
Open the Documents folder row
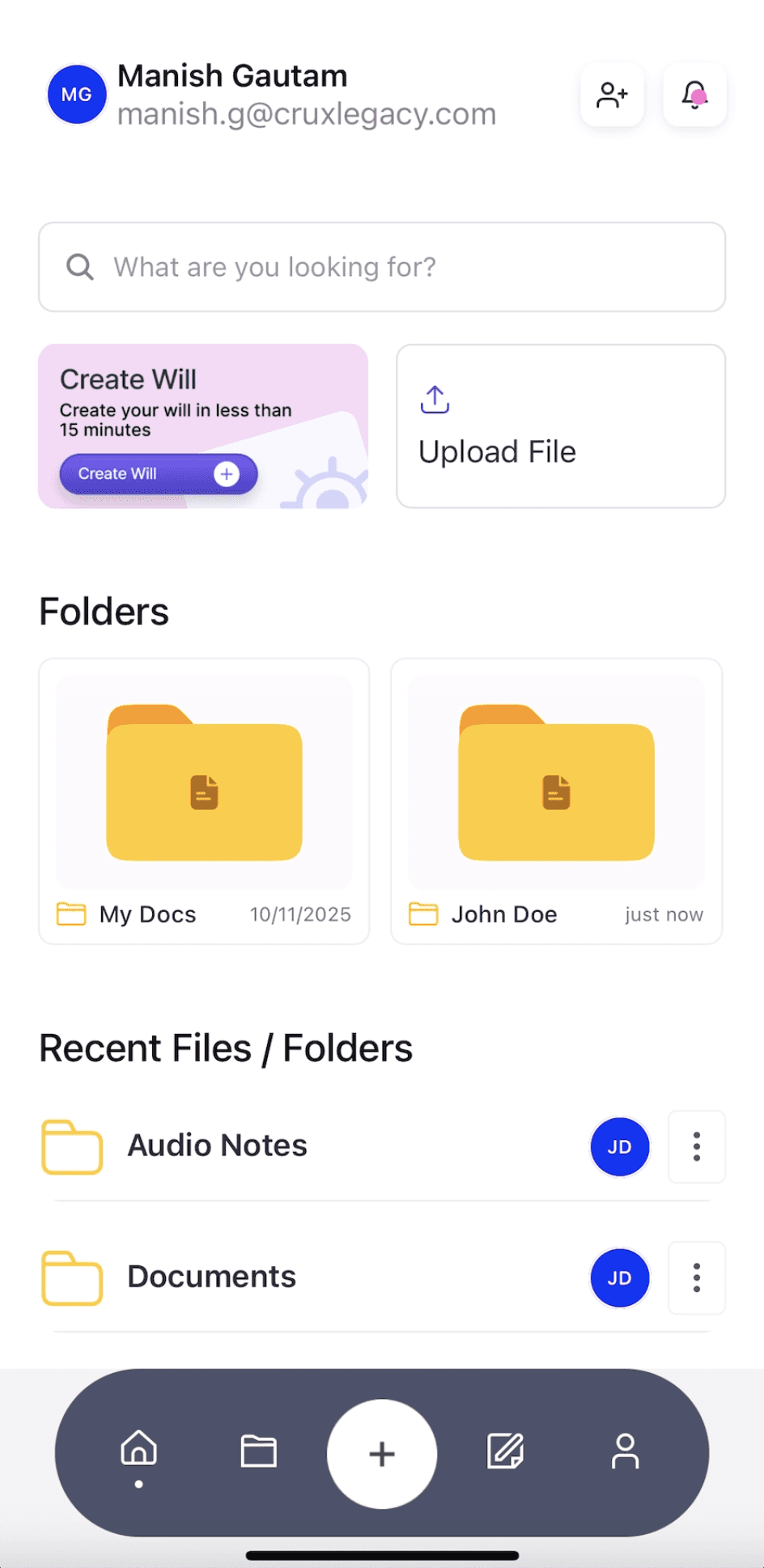(x=211, y=1277)
